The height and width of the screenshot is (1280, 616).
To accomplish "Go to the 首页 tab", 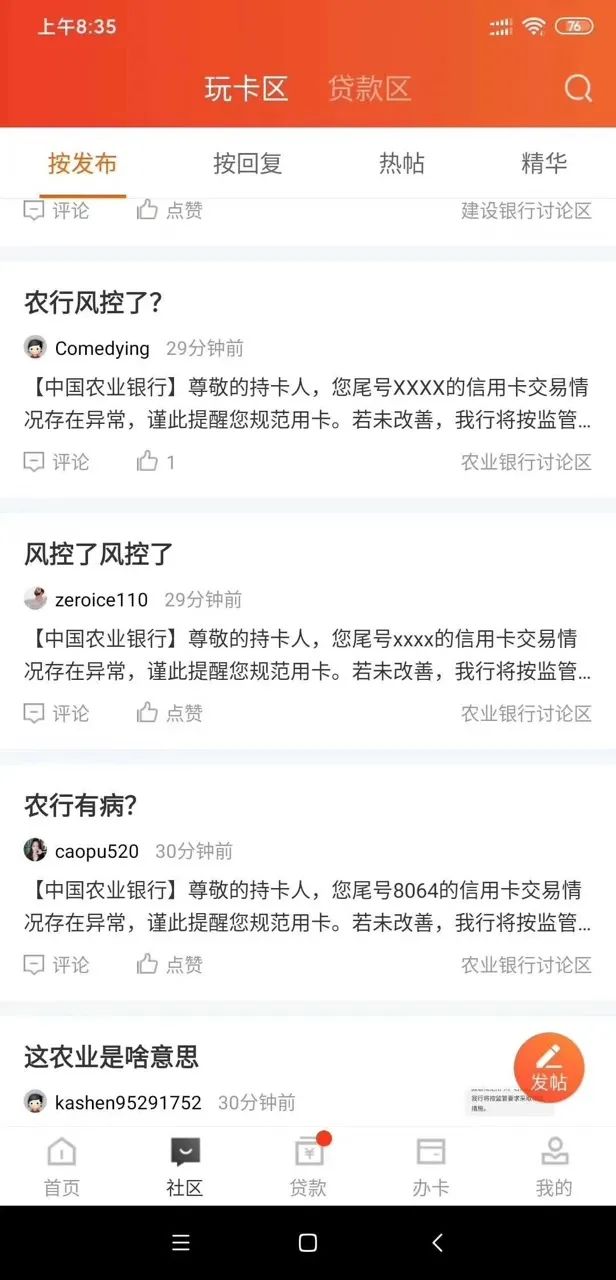I will 61,1166.
